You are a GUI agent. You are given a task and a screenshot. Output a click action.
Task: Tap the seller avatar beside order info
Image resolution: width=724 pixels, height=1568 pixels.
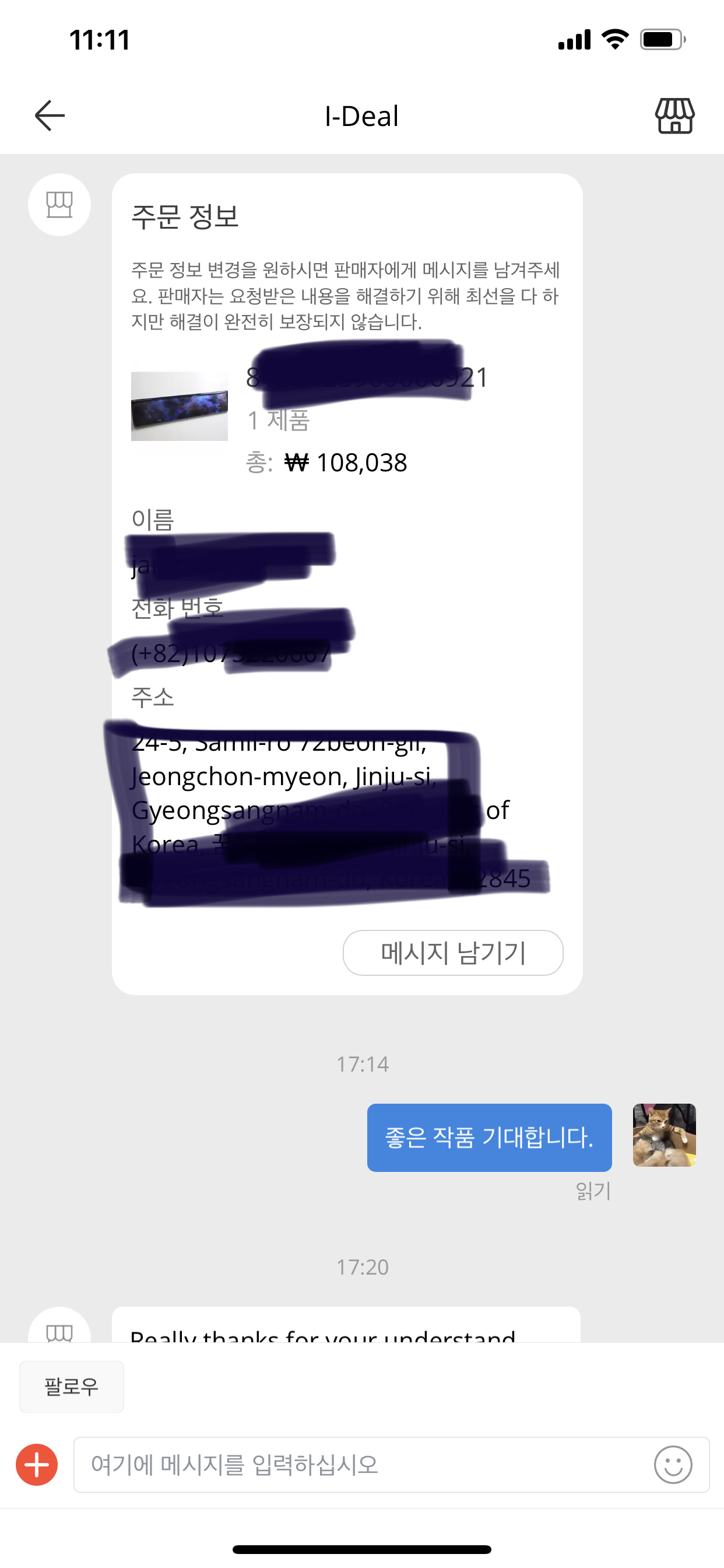click(x=59, y=205)
